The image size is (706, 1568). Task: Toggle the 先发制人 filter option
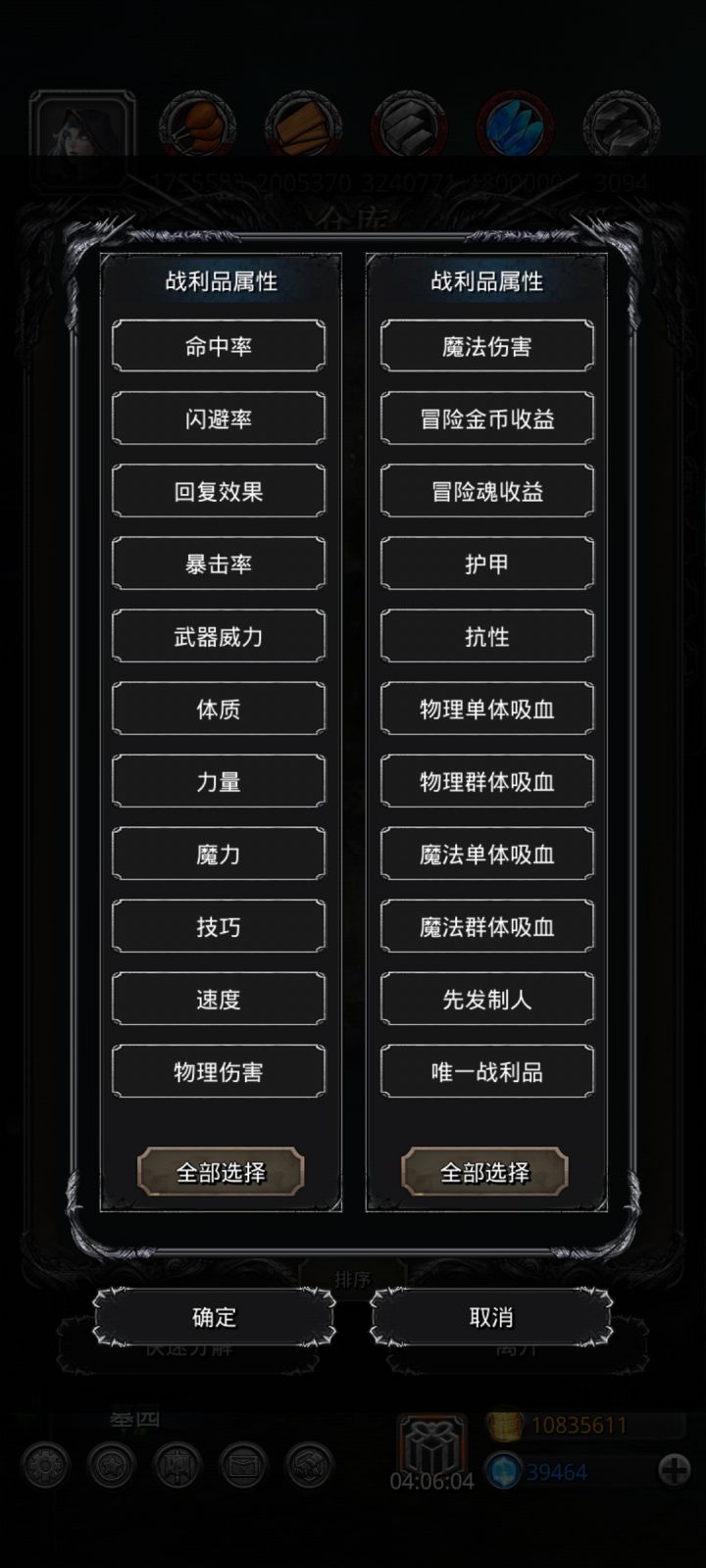coord(486,998)
